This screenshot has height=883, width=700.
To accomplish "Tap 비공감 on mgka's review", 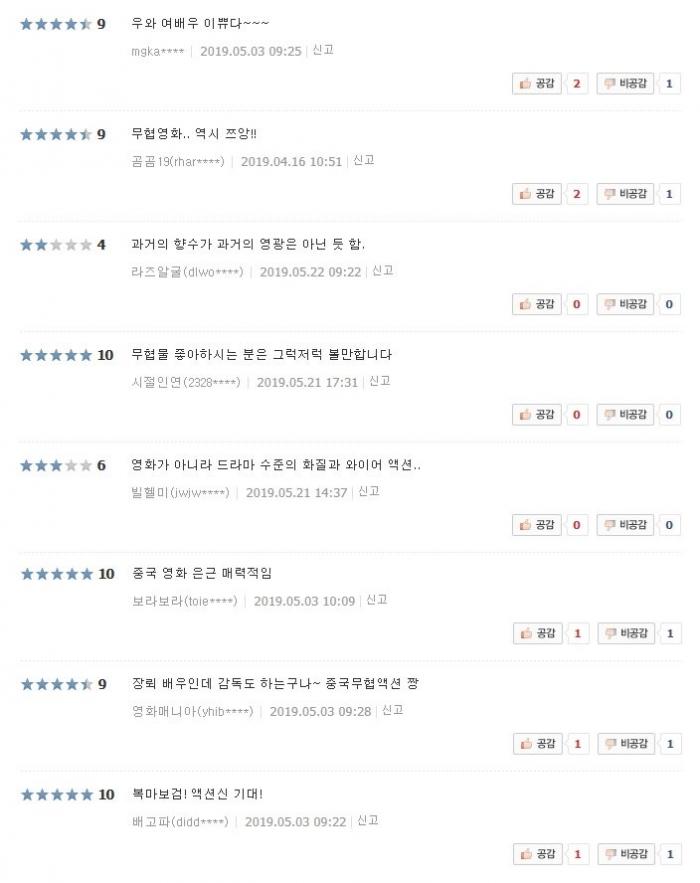I will pos(626,84).
